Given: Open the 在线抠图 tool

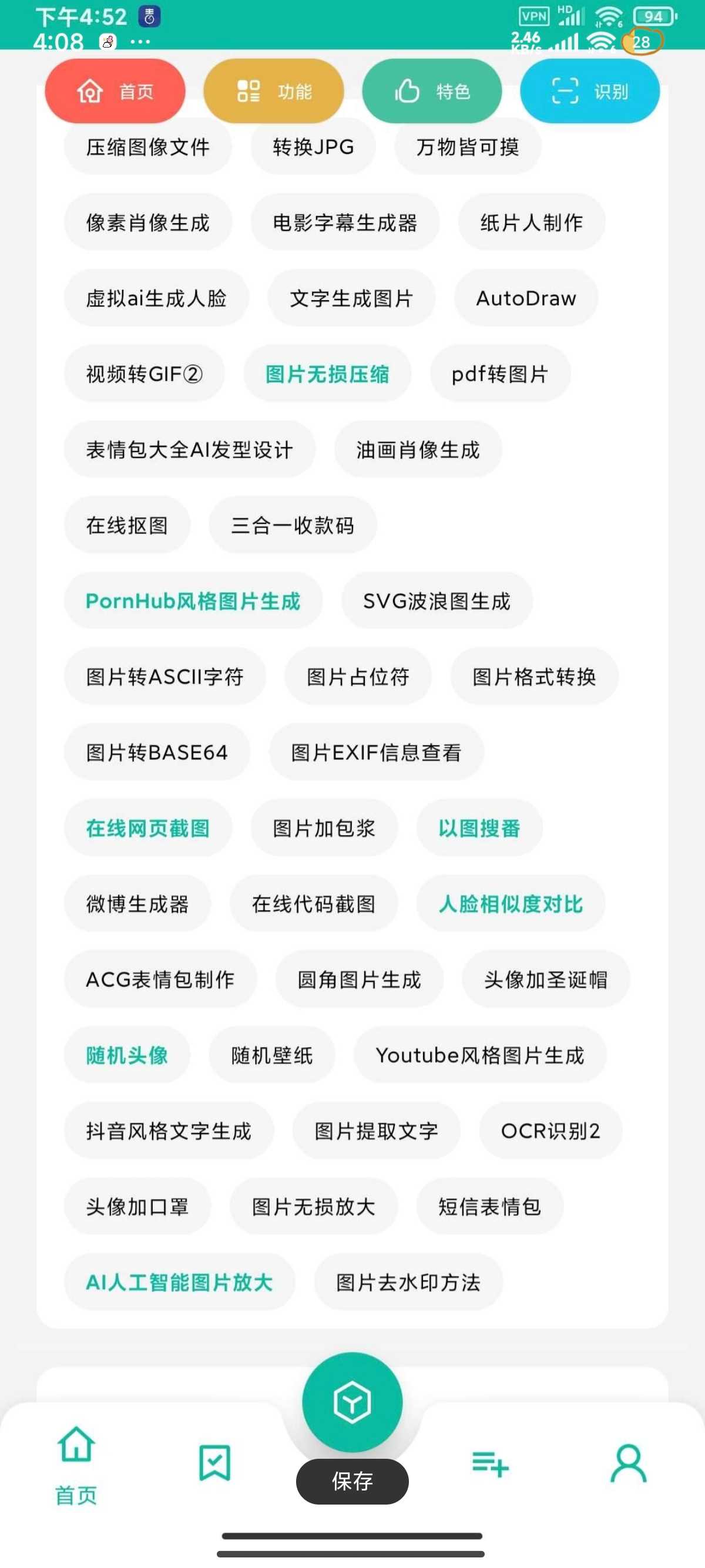Looking at the screenshot, I should (x=127, y=525).
